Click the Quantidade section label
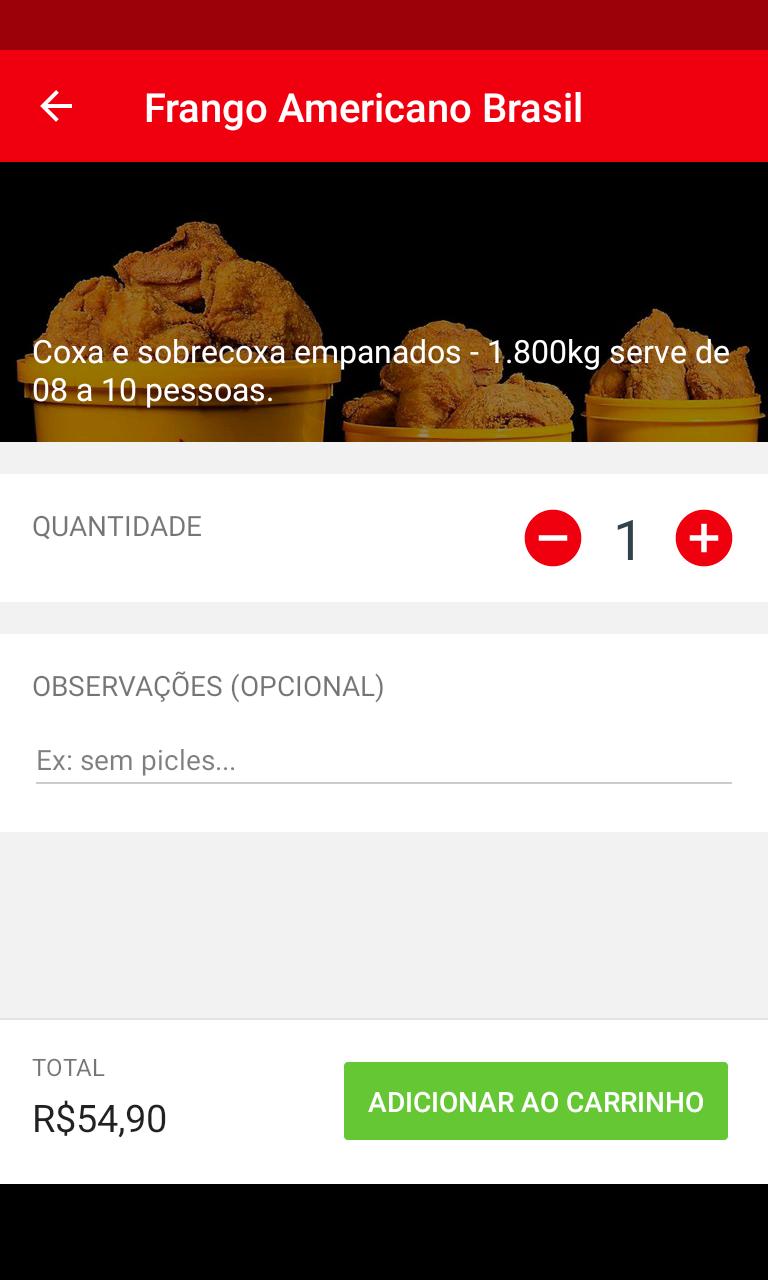Image resolution: width=768 pixels, height=1280 pixels. [x=117, y=527]
